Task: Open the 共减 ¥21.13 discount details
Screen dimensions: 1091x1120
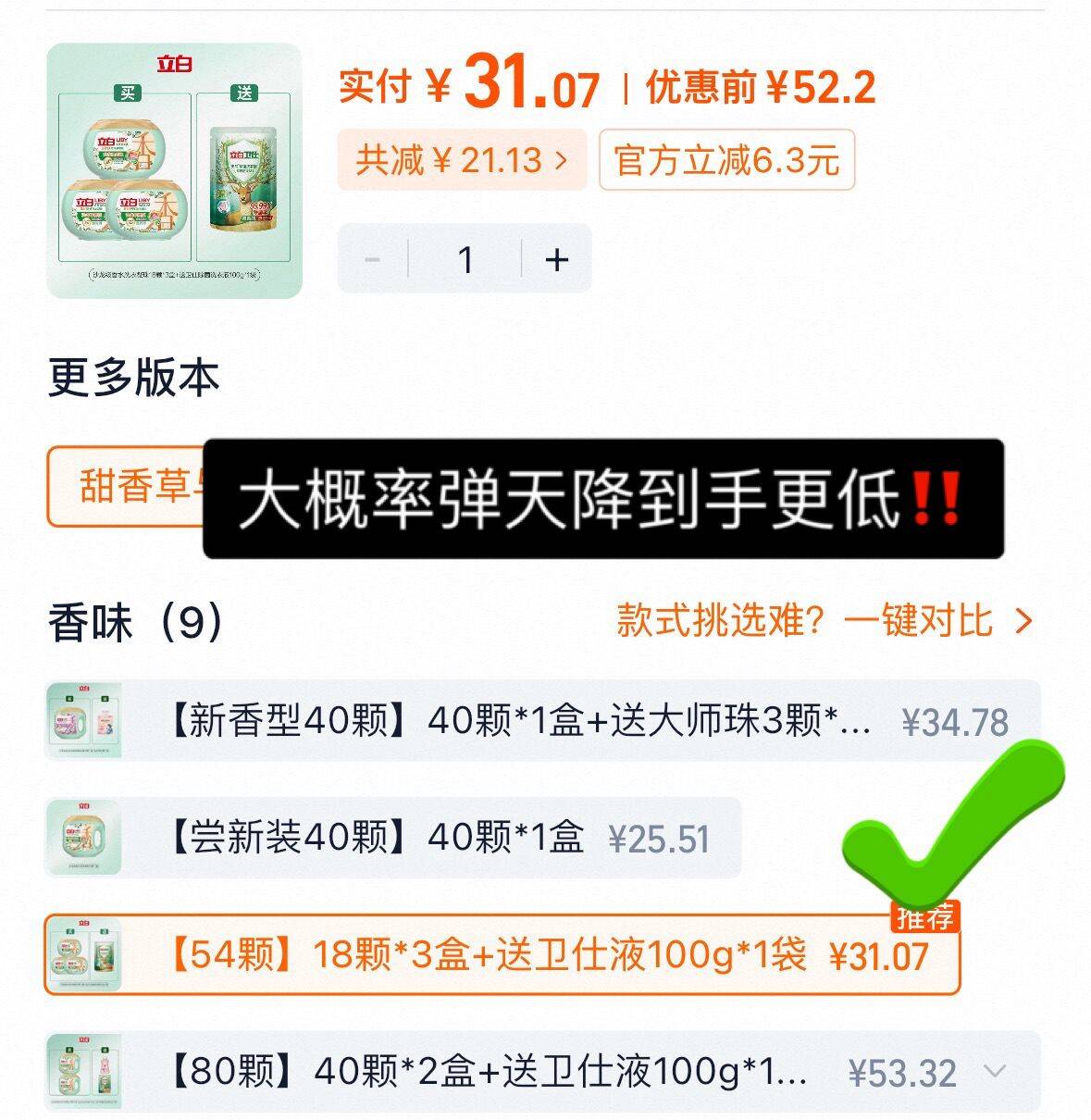Action: click(461, 160)
